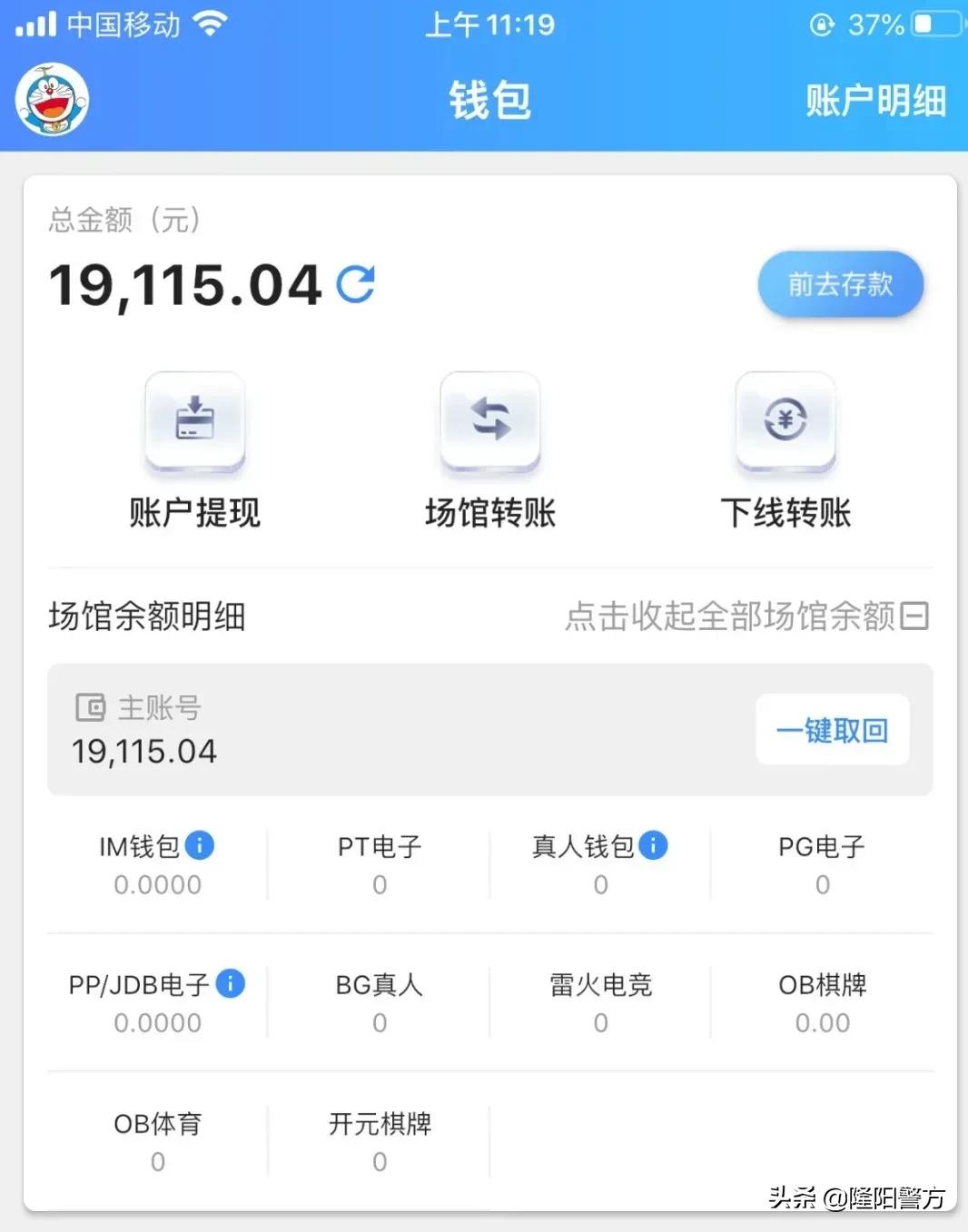
Task: Select the 账户提现 withdrawal icon
Action: coord(193,422)
